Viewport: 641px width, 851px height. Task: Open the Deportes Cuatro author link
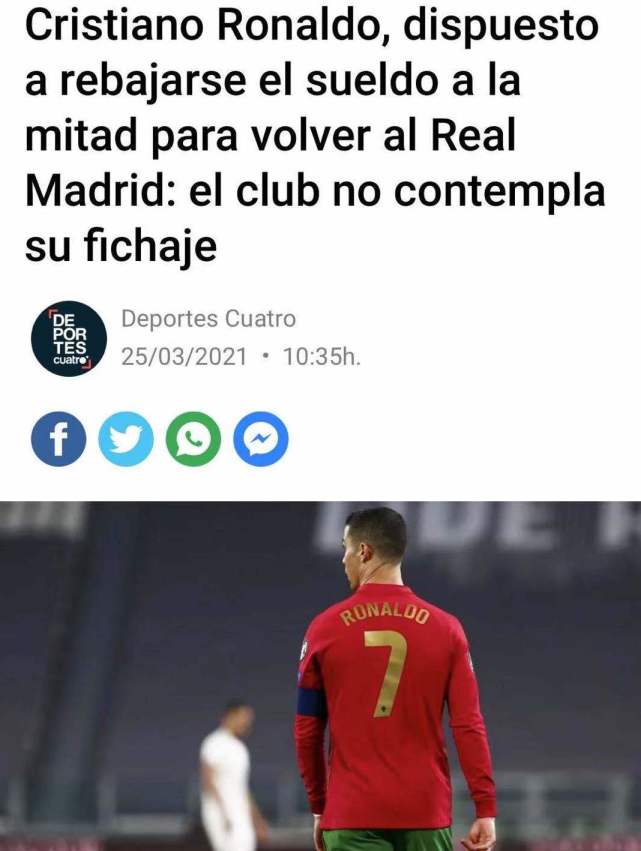tap(208, 319)
